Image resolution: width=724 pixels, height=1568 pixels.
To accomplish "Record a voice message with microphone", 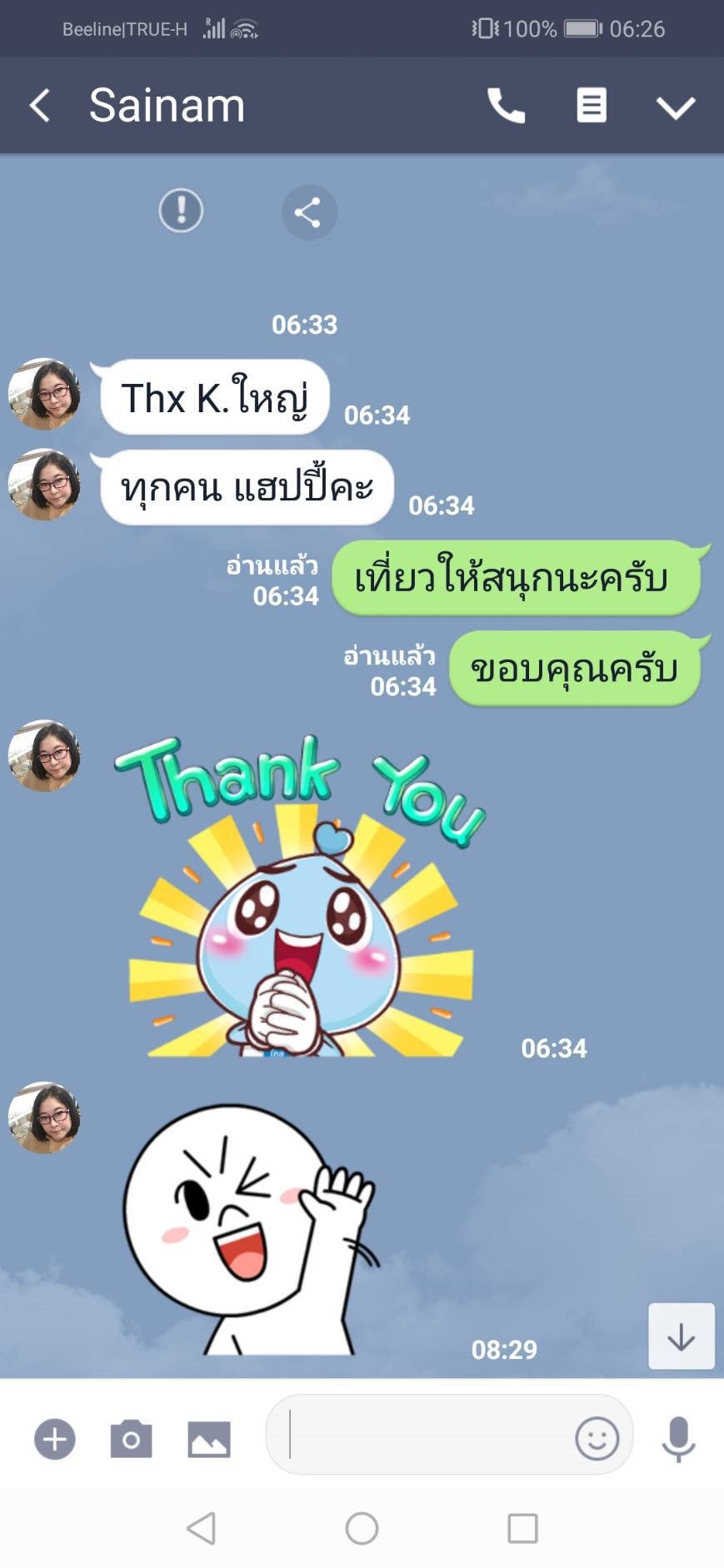I will point(678,1438).
